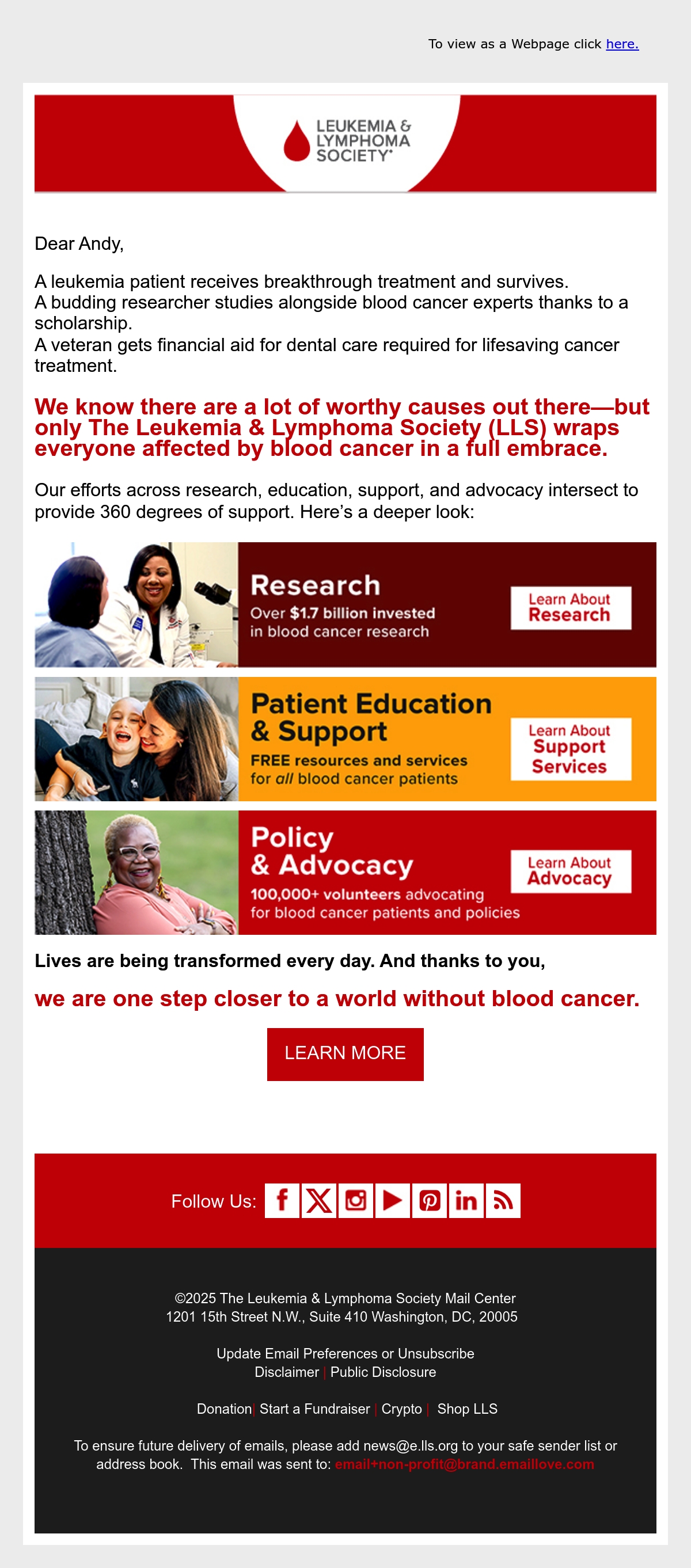The width and height of the screenshot is (691, 1568).
Task: Open the Public Disclosure link
Action: 383,1372
